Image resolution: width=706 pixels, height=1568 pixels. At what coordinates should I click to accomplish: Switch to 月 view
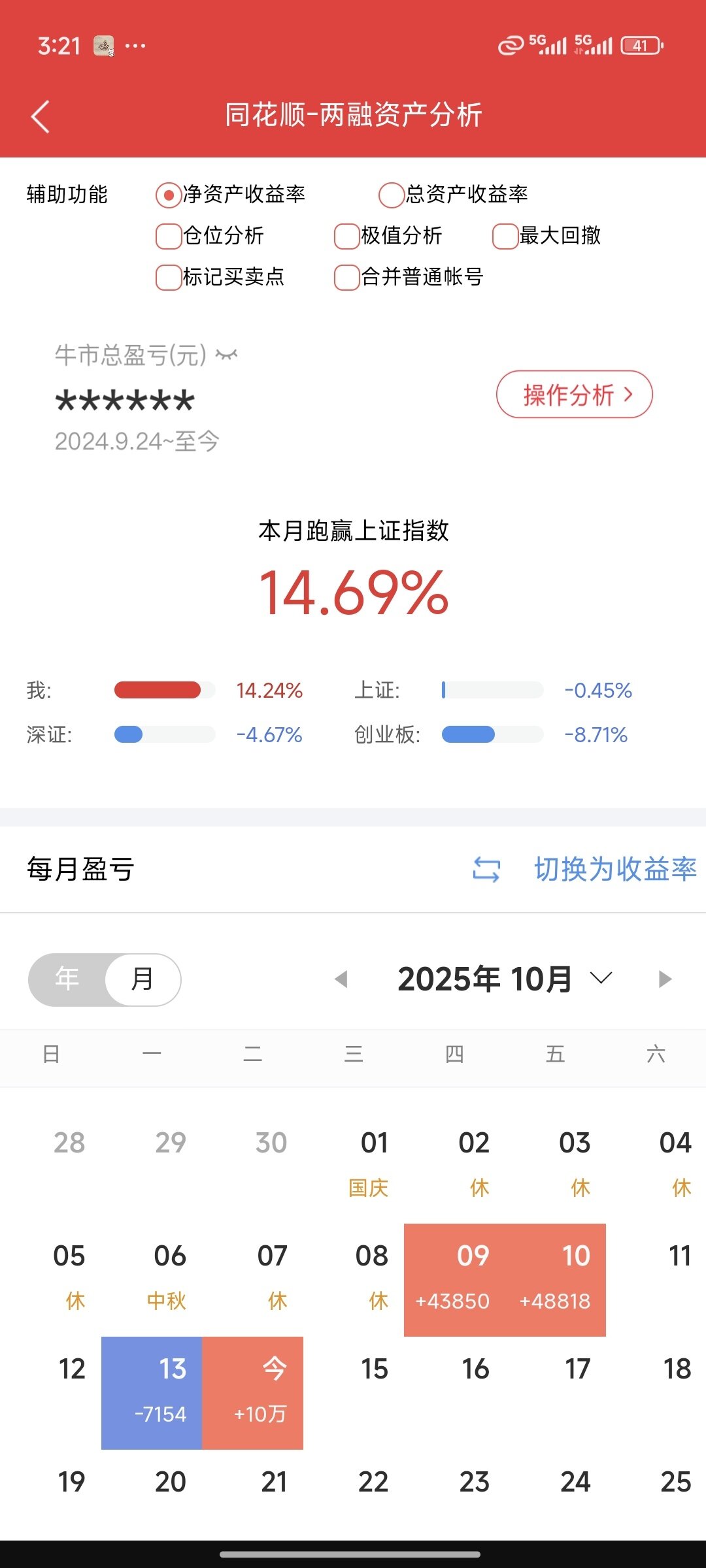pos(143,979)
